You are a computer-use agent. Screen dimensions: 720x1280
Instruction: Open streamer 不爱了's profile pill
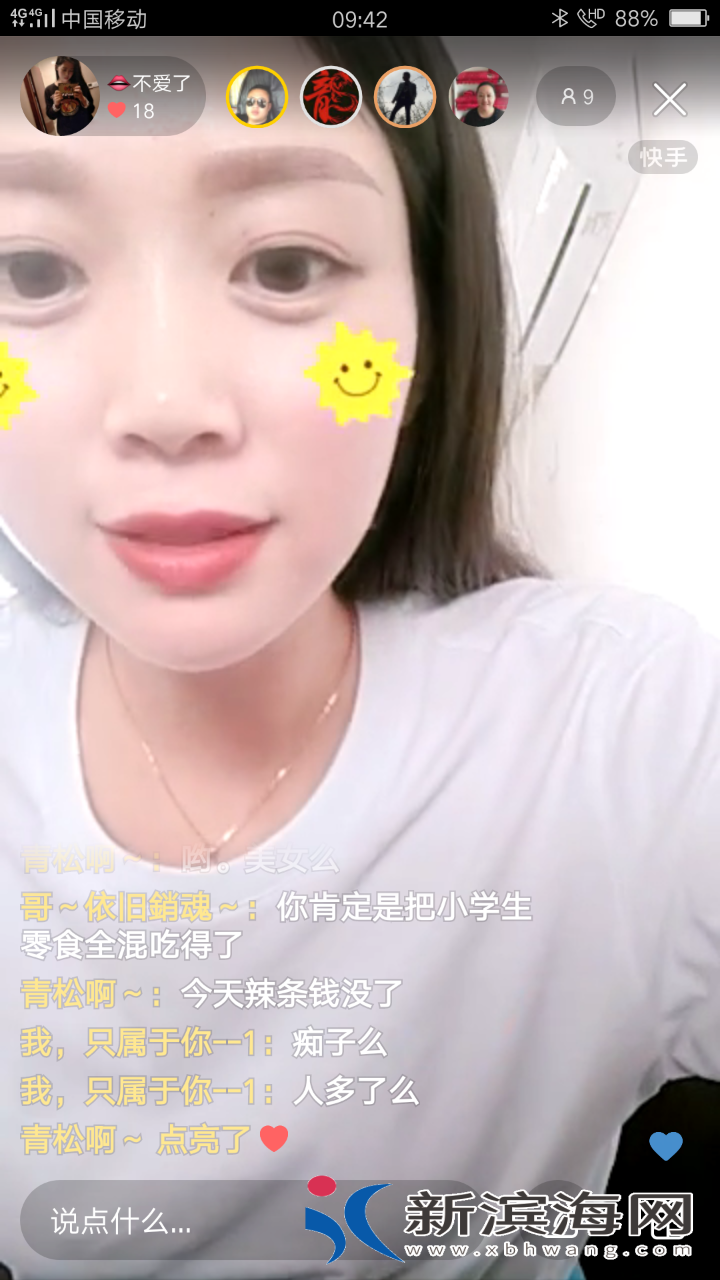(112, 97)
